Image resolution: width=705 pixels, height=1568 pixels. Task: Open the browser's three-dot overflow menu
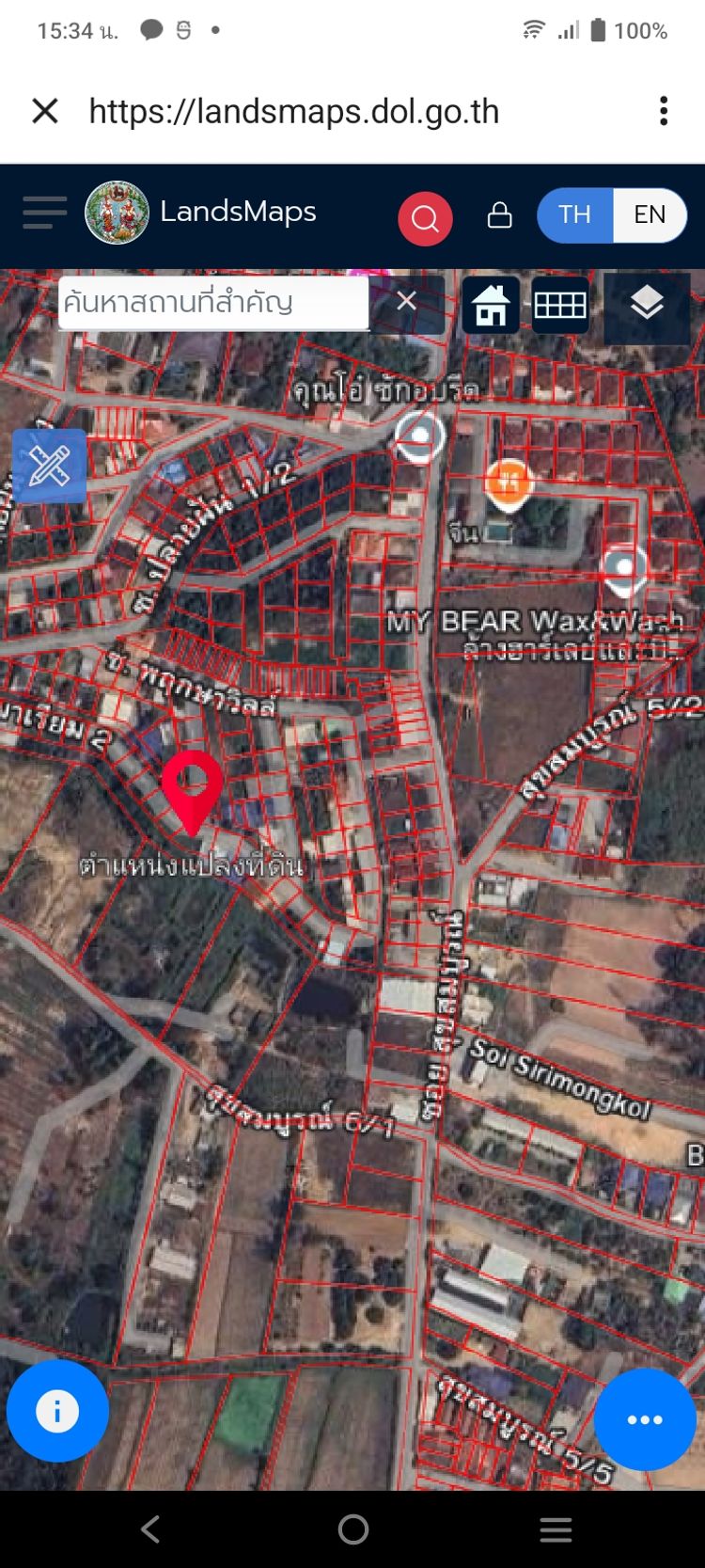click(664, 111)
